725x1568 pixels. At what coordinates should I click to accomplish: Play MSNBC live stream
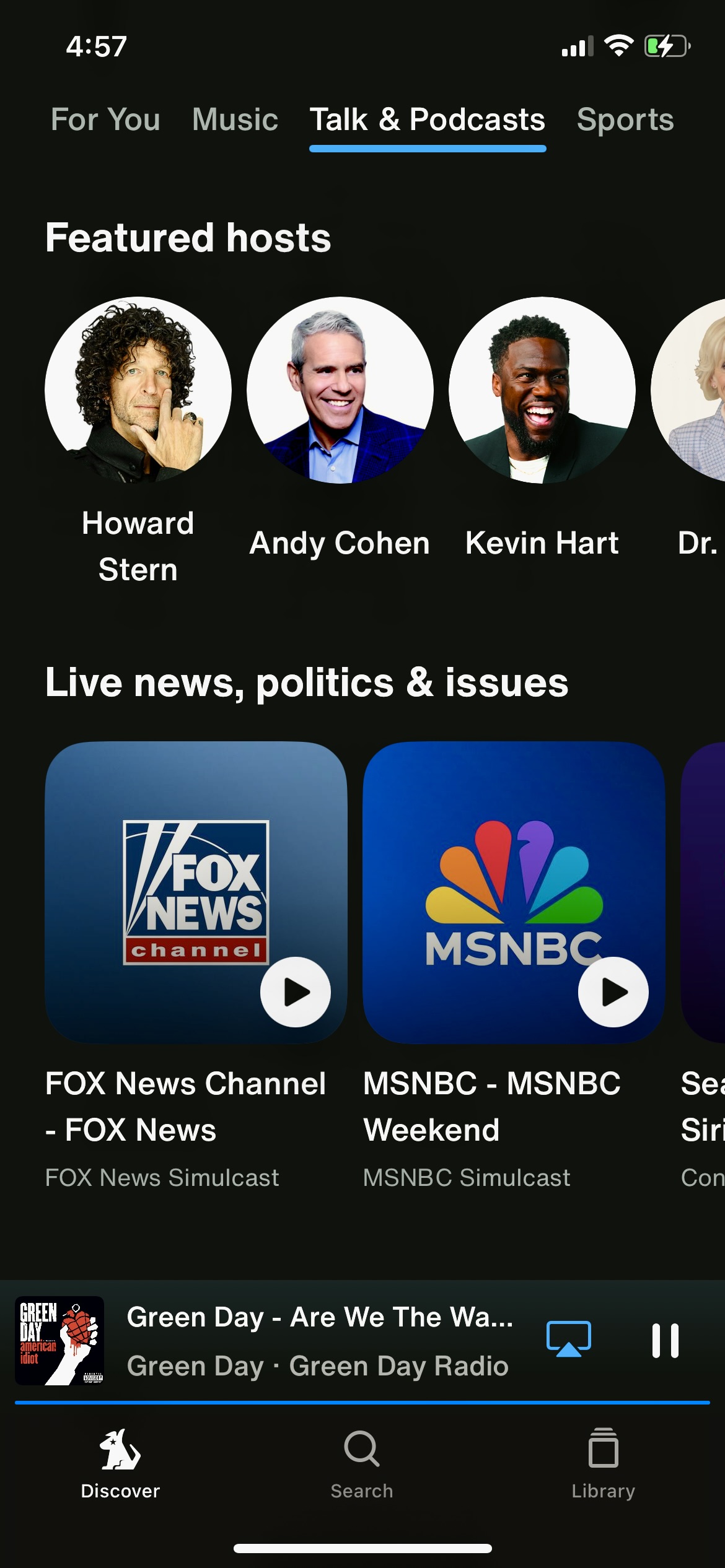(613, 992)
